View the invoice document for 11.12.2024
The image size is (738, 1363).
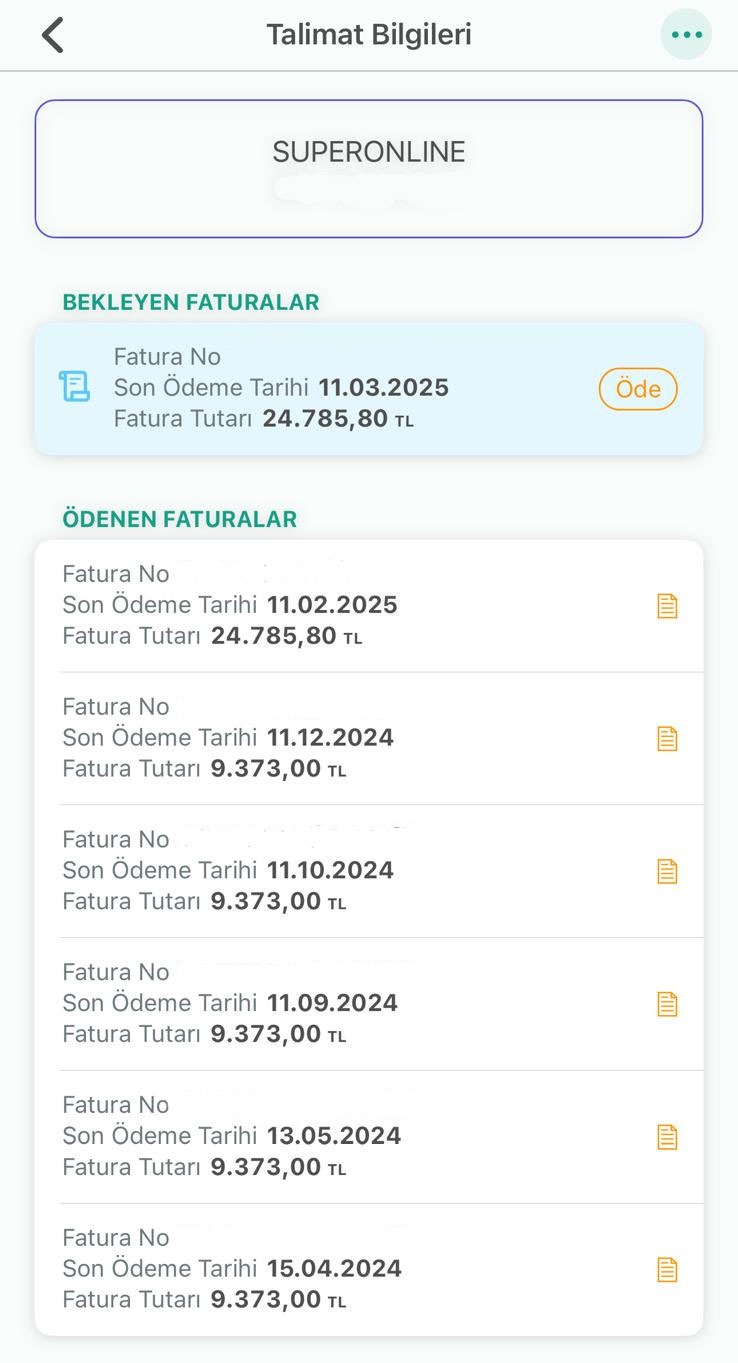coord(667,738)
